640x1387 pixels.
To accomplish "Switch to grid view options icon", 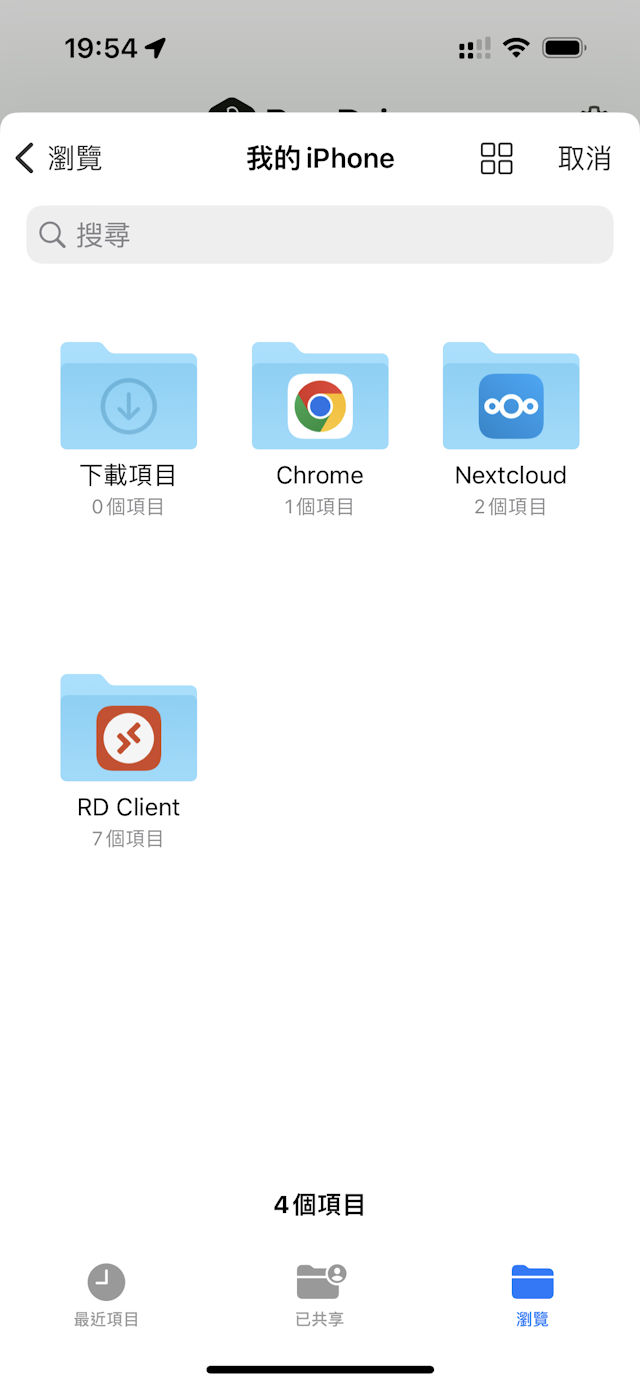I will pos(496,158).
